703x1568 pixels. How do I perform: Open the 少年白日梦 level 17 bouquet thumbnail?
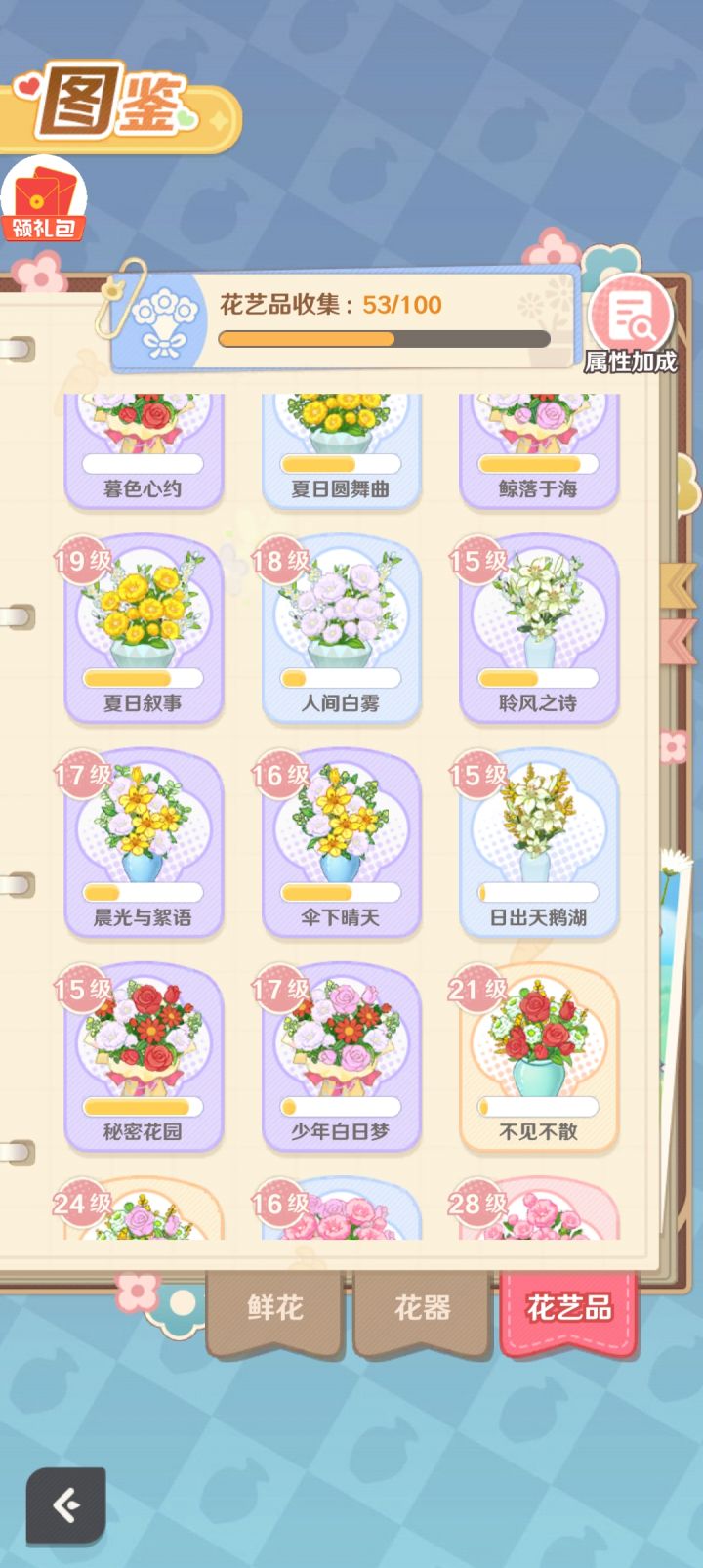click(341, 1036)
